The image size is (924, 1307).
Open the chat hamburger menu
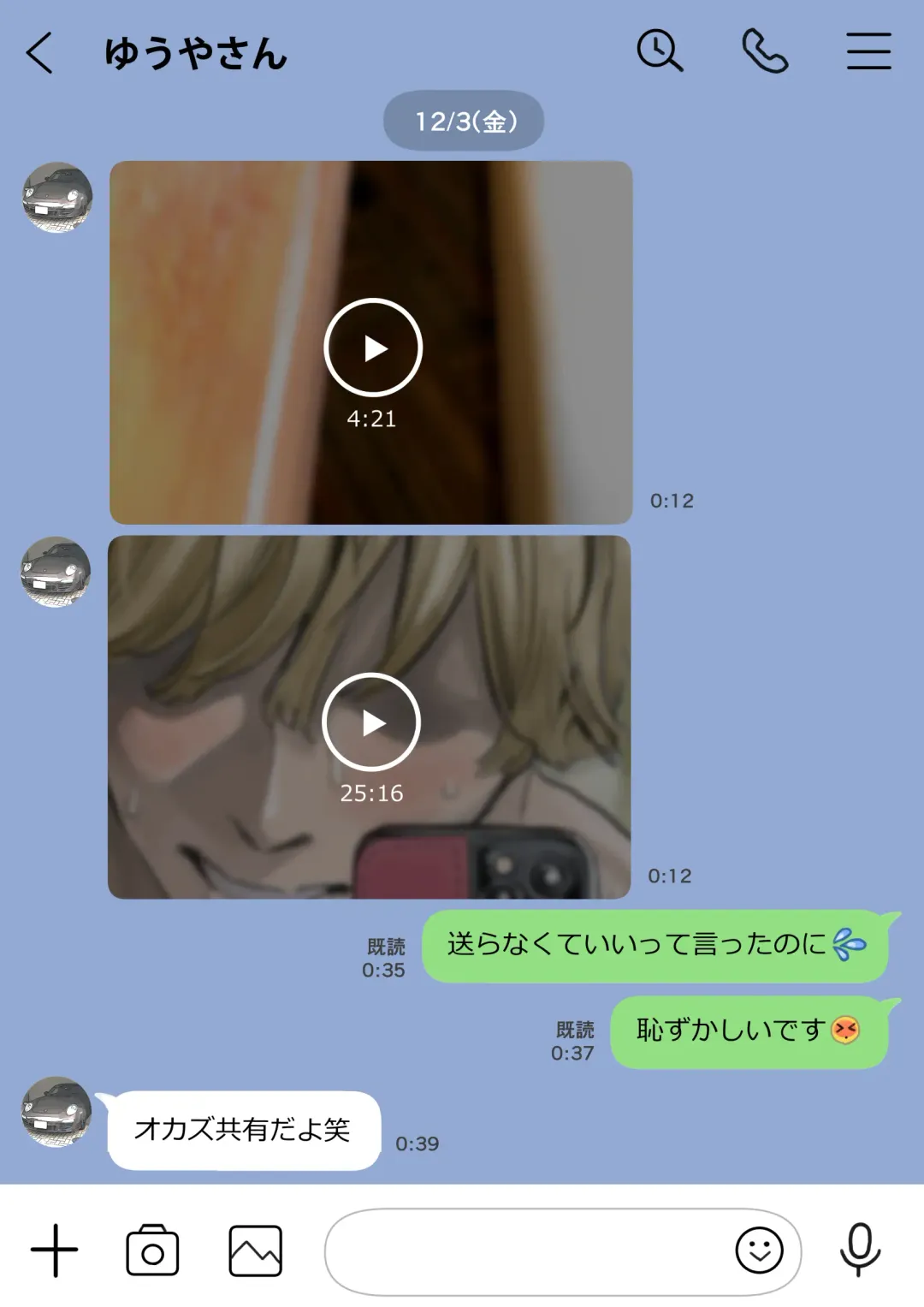pos(868,51)
